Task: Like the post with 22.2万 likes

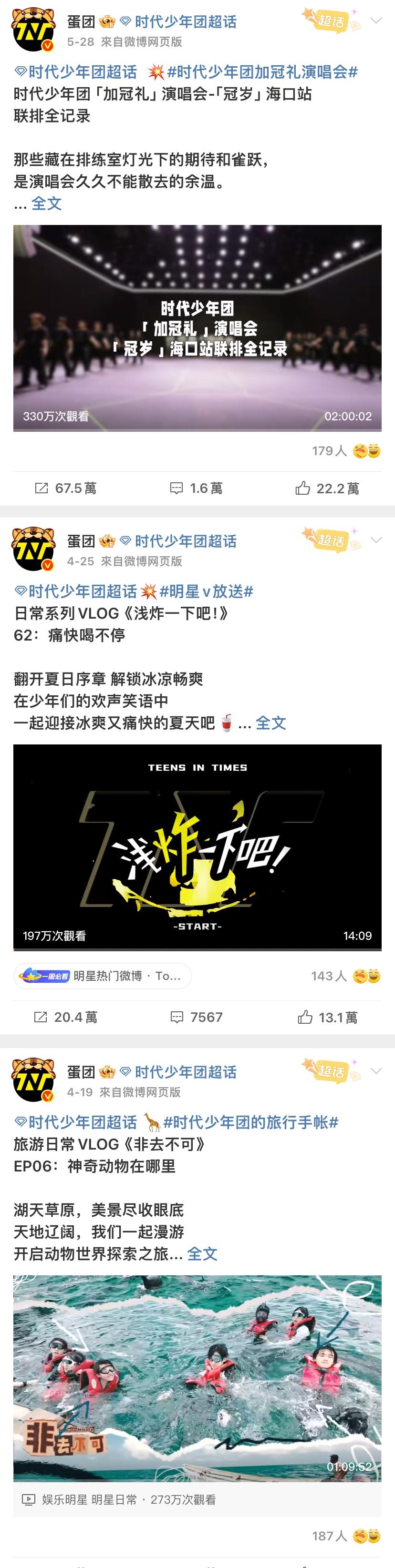Action: click(327, 488)
